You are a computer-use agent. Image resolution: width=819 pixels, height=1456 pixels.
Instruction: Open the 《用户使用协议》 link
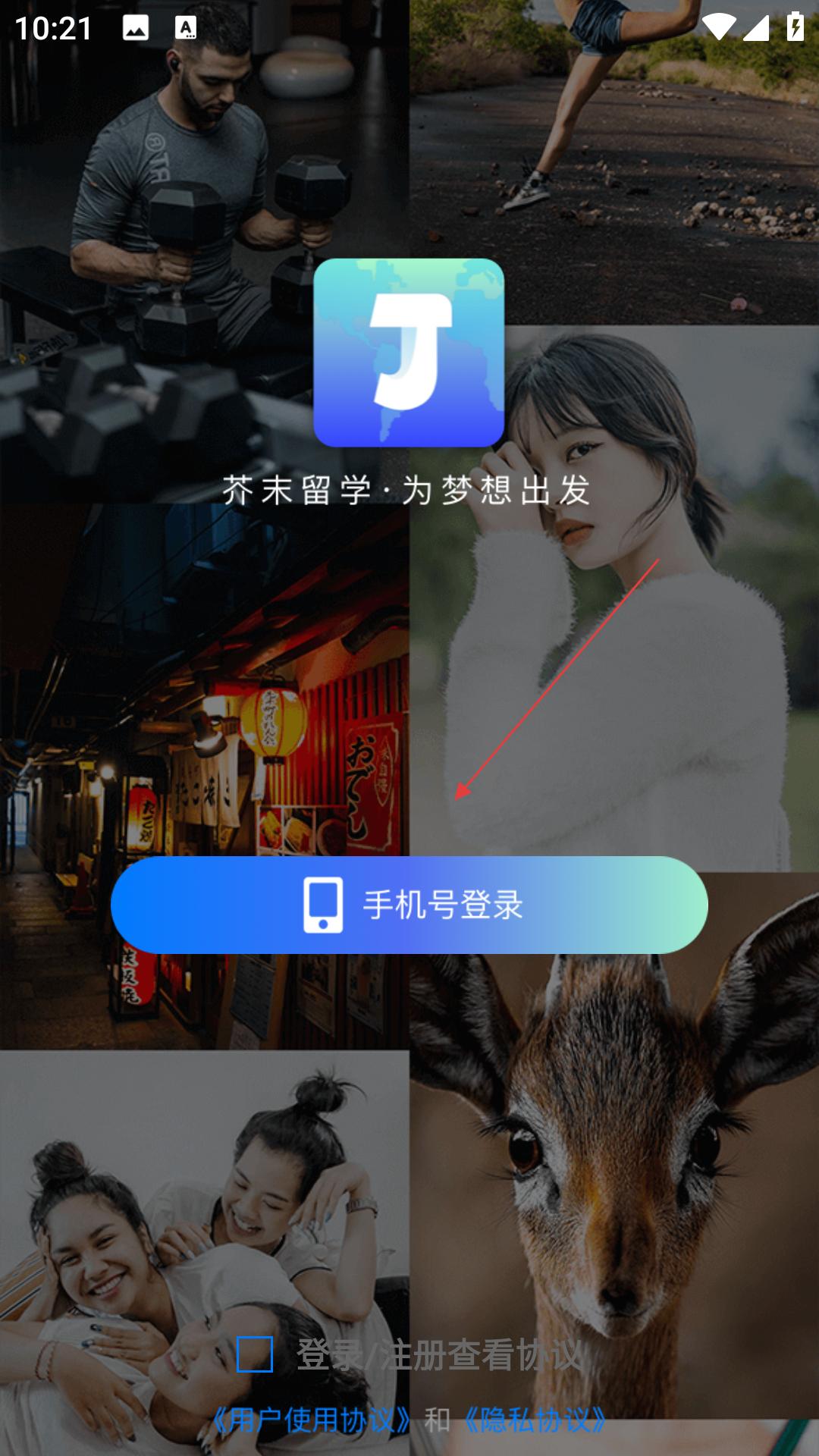pyautogui.click(x=311, y=1420)
